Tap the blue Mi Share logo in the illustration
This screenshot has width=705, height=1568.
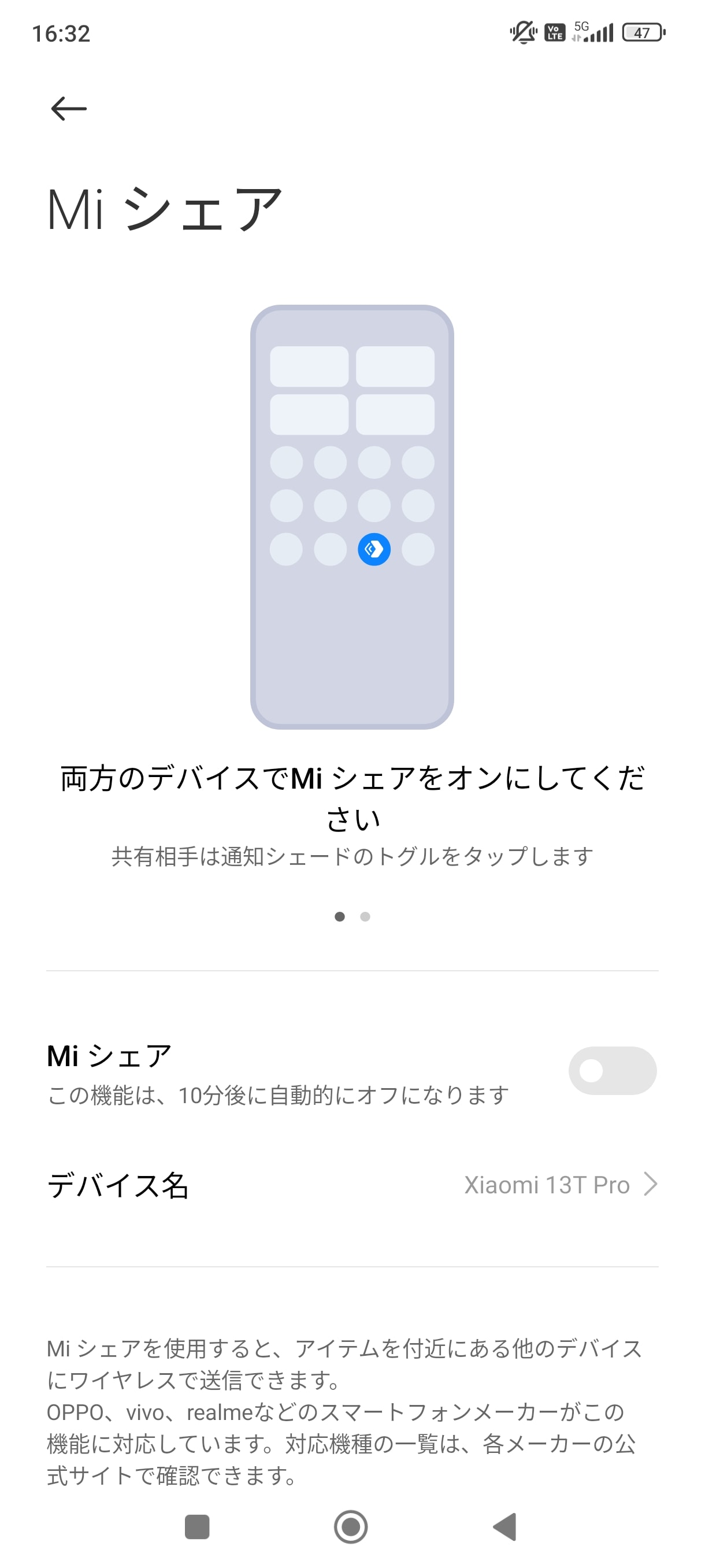coord(374,548)
